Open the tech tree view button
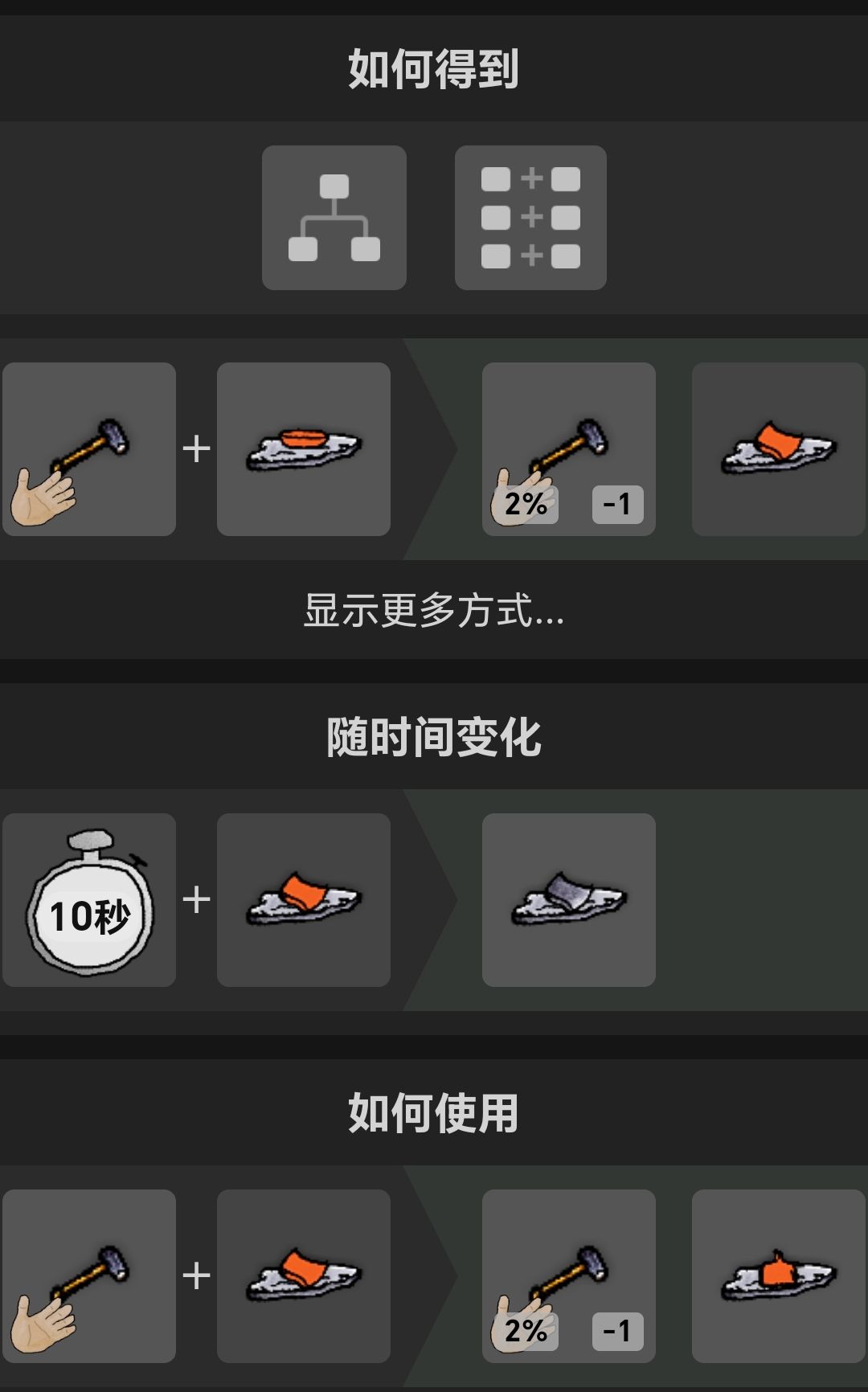Screen dimensions: 868x1392 click(x=334, y=218)
